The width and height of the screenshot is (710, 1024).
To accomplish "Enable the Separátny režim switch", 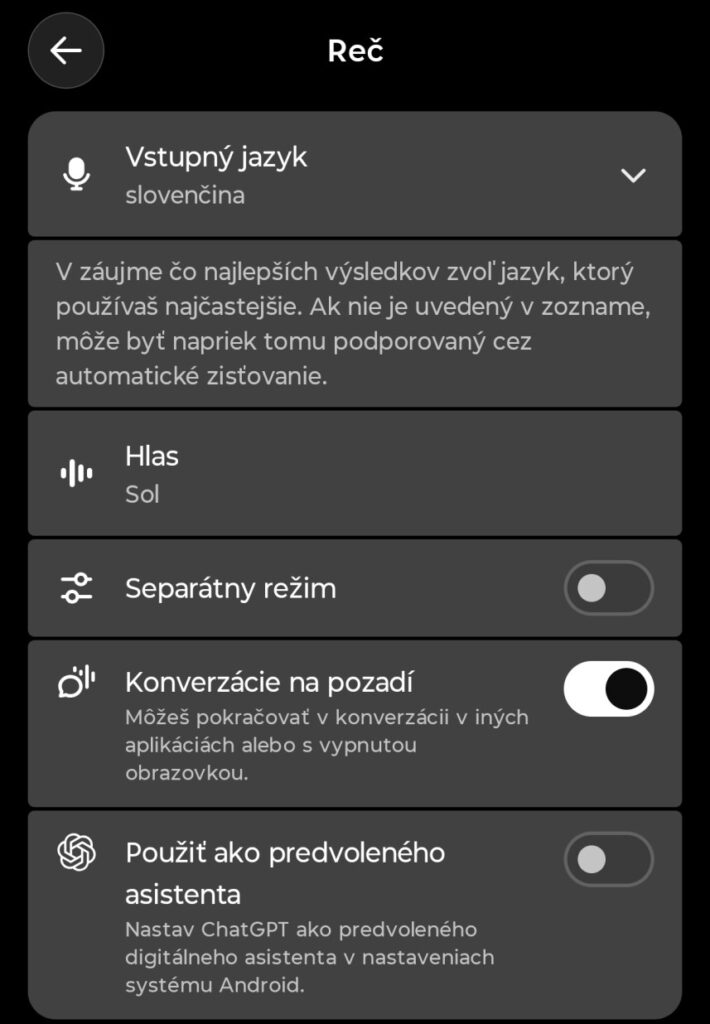I will tap(608, 588).
